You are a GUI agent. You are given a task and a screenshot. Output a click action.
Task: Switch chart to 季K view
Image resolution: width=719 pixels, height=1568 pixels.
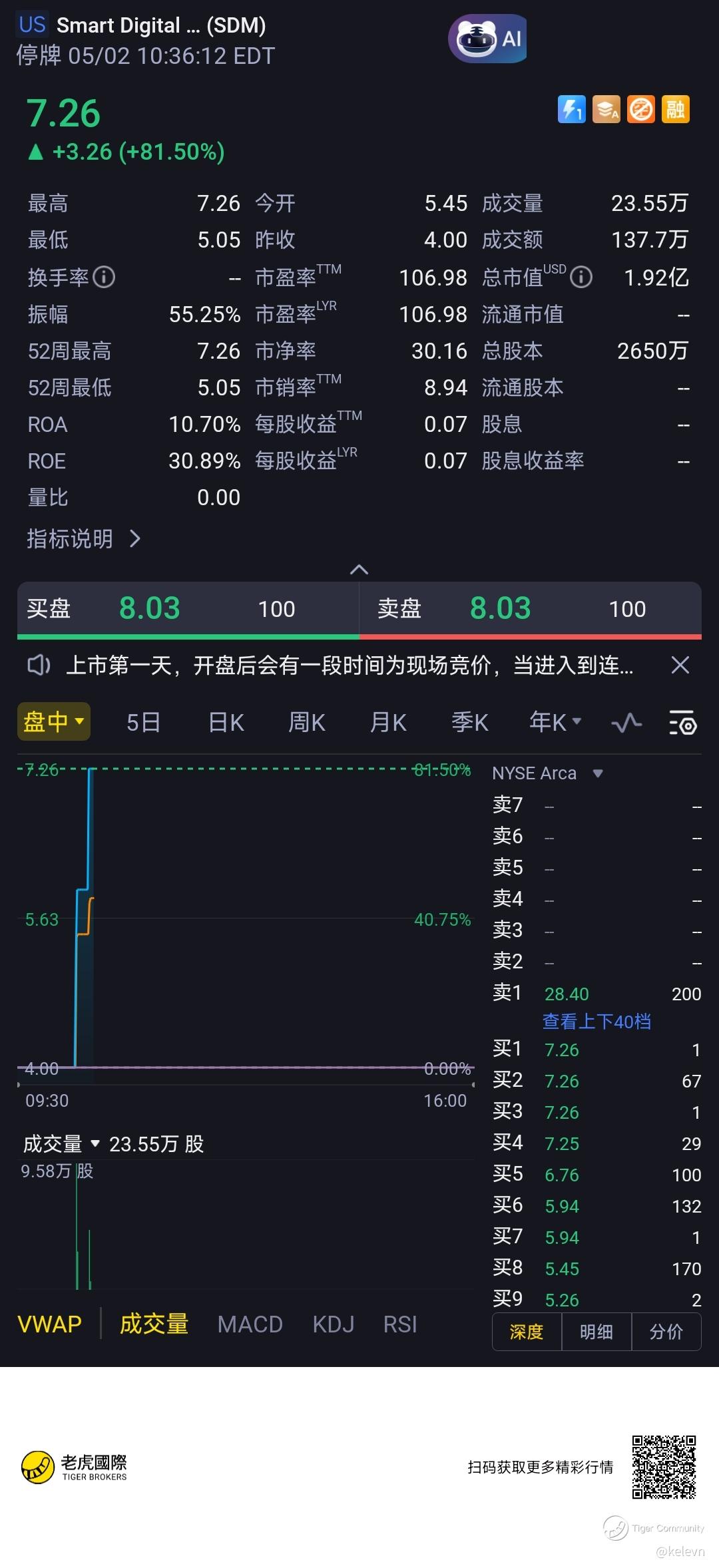point(469,722)
